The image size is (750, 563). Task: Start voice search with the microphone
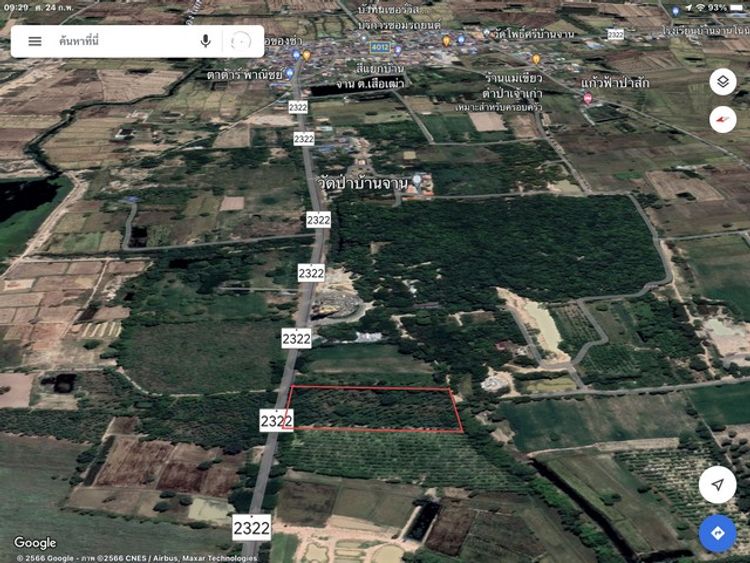pyautogui.click(x=206, y=41)
